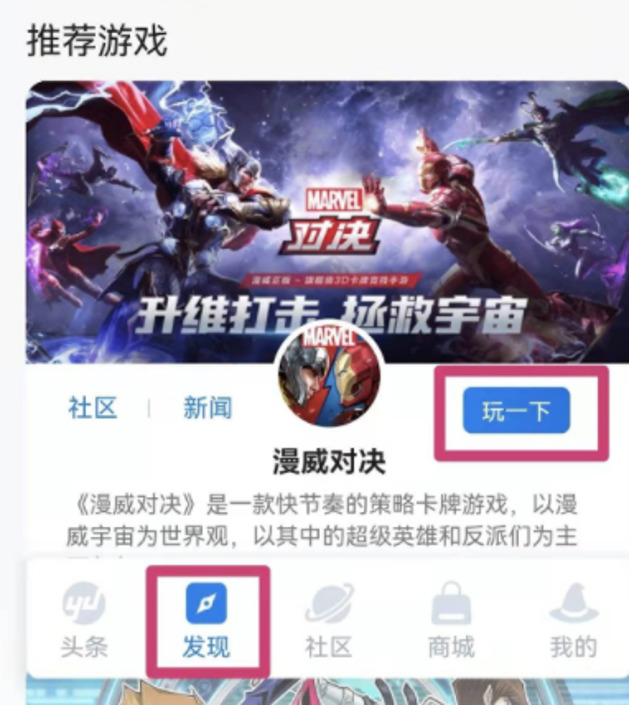Tap the 玩一下 button for 漫威对决
This screenshot has width=629, height=706.
516,411
